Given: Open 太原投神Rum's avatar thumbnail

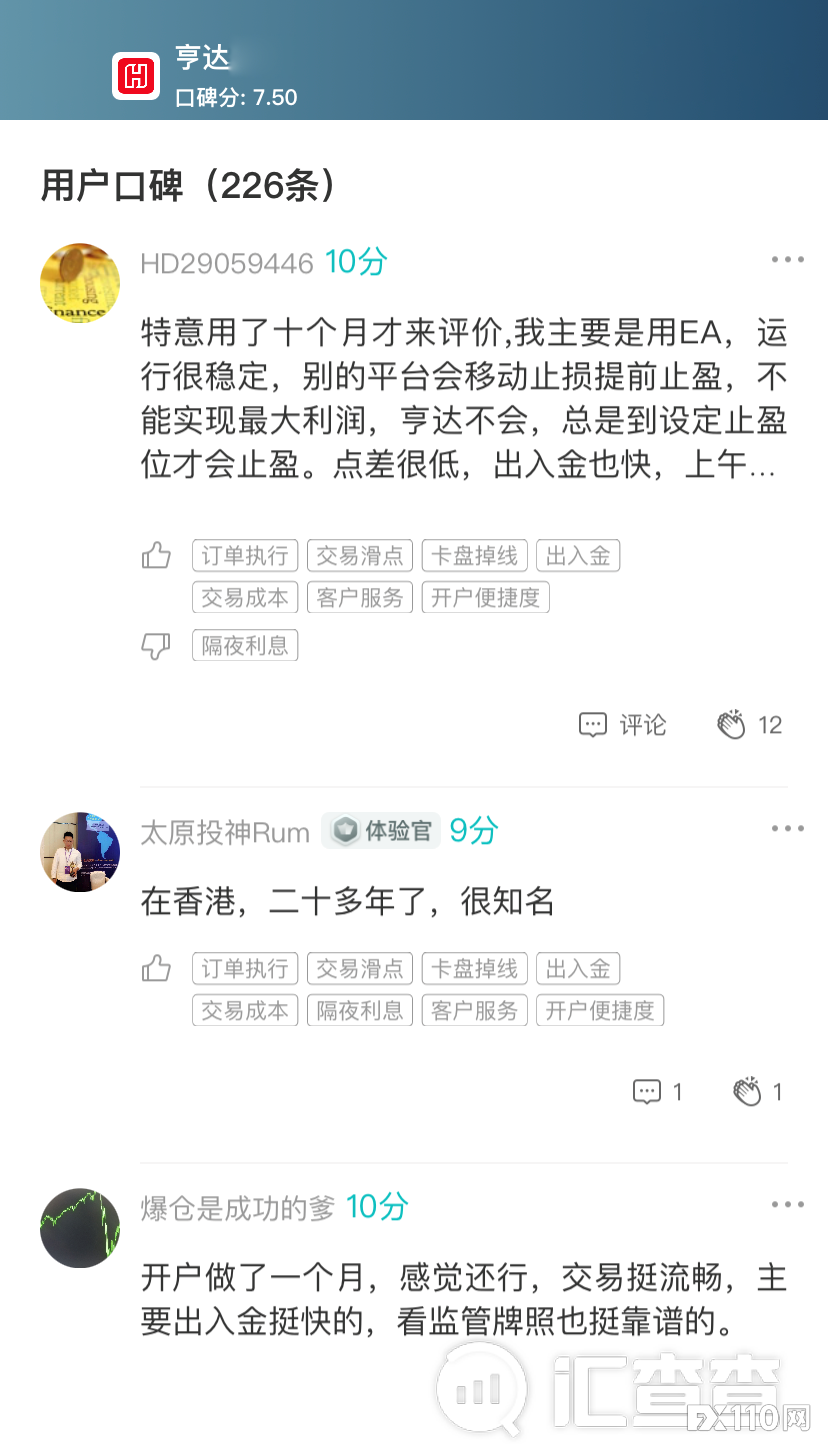Looking at the screenshot, I should point(79,852).
